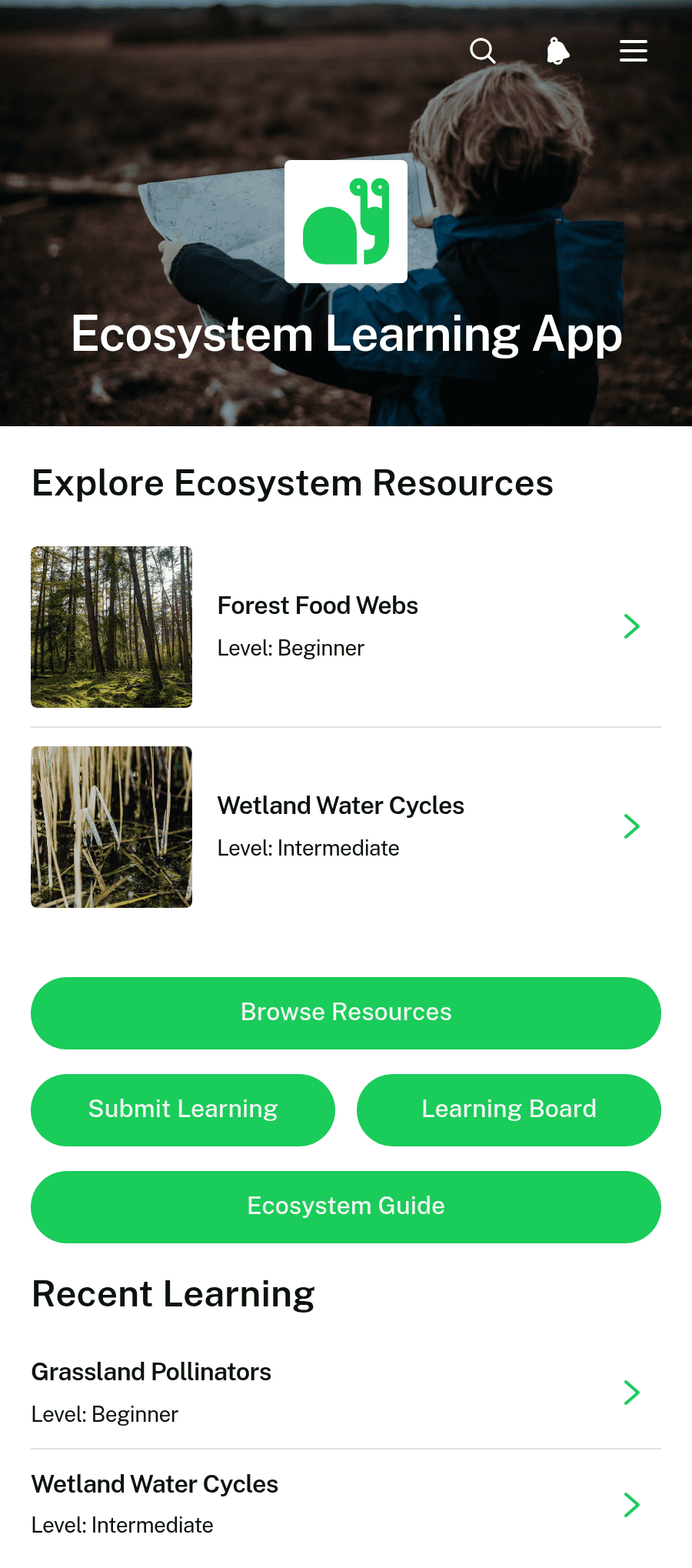Open the Ecosystem Guide

346,1207
